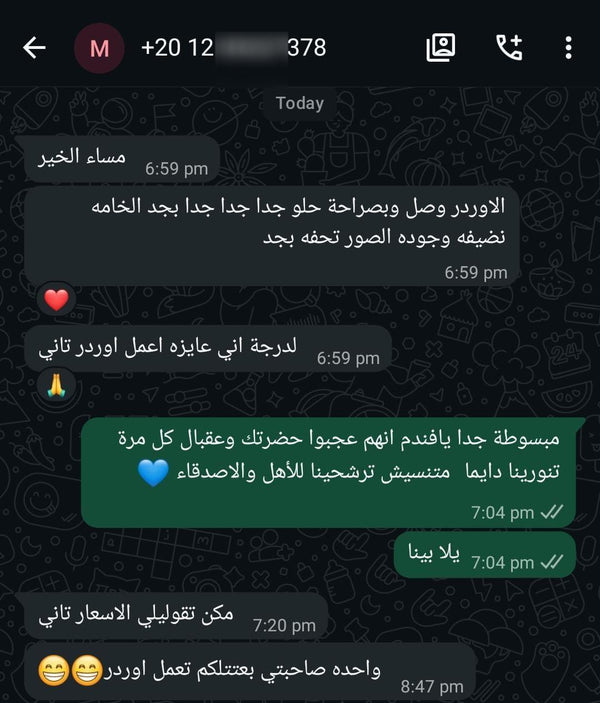
Task: View the praying hands reaction details
Action: [53, 385]
